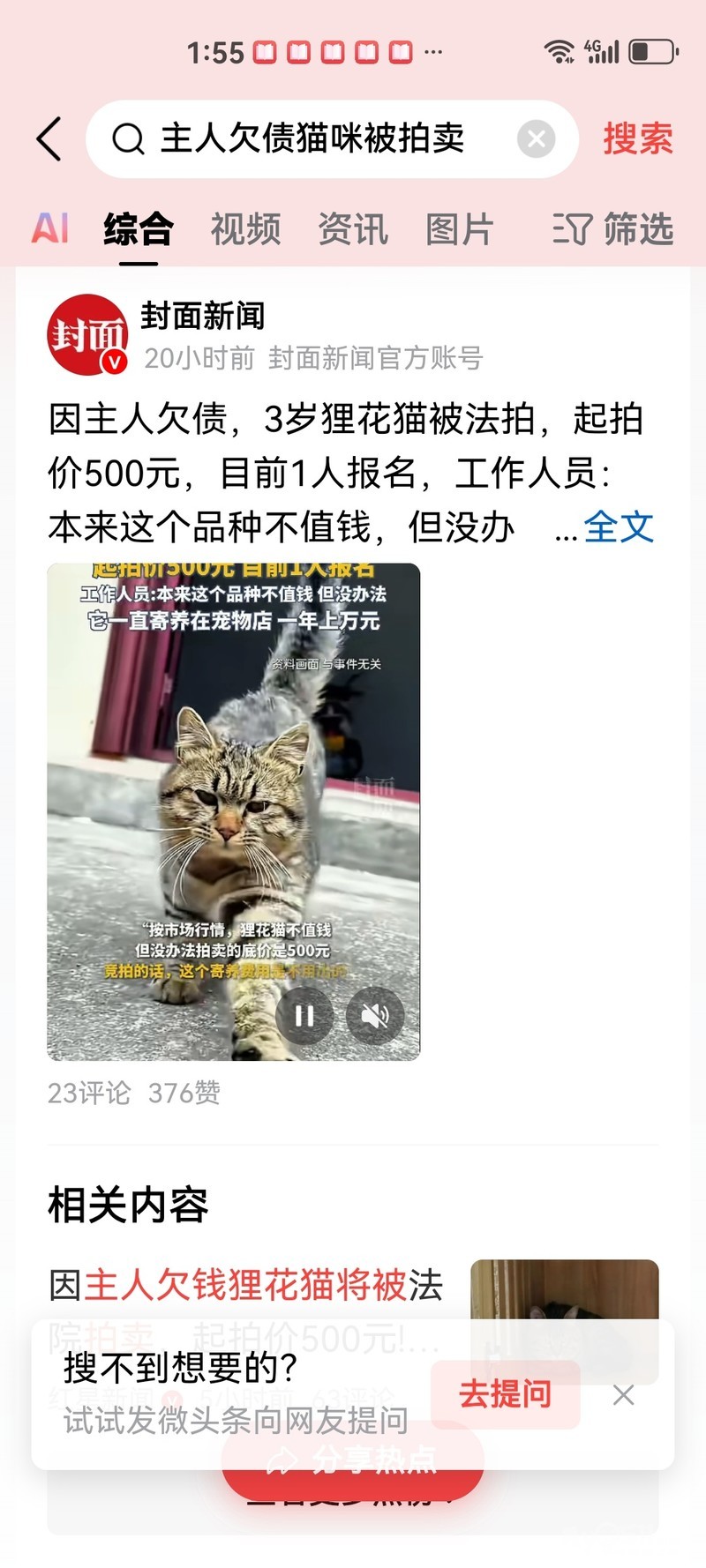The image size is (706, 1568).
Task: Expand the post with the 全文 link
Action: 618,527
